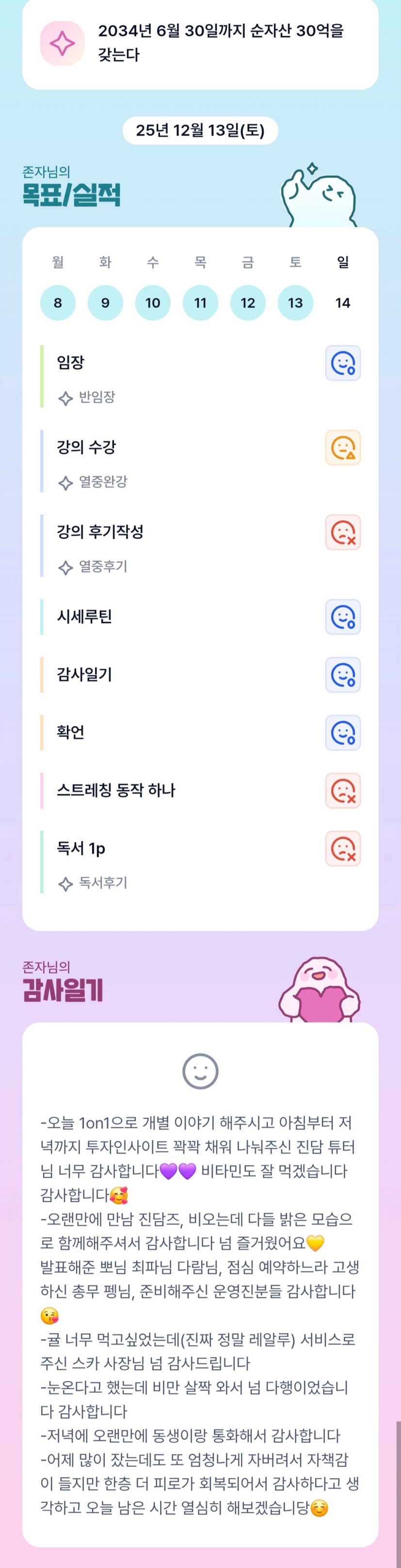Viewport: 401px width, 1568px height.
Task: Select Friday the 12th
Action: [x=248, y=303]
